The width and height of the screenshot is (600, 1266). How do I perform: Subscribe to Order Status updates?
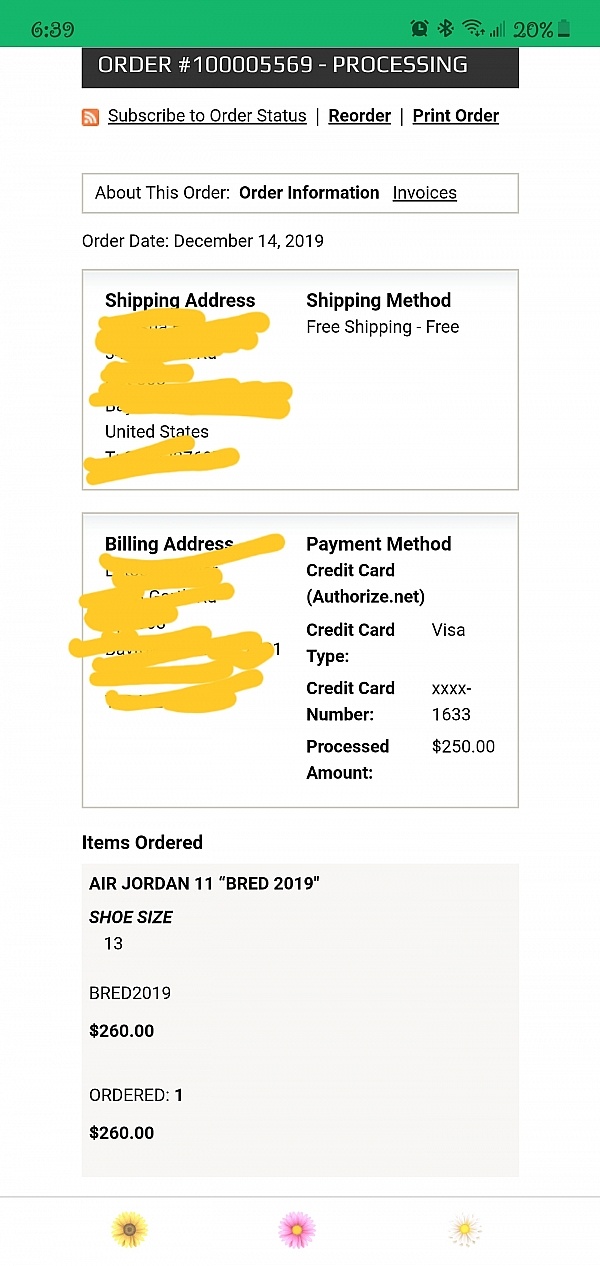[207, 116]
